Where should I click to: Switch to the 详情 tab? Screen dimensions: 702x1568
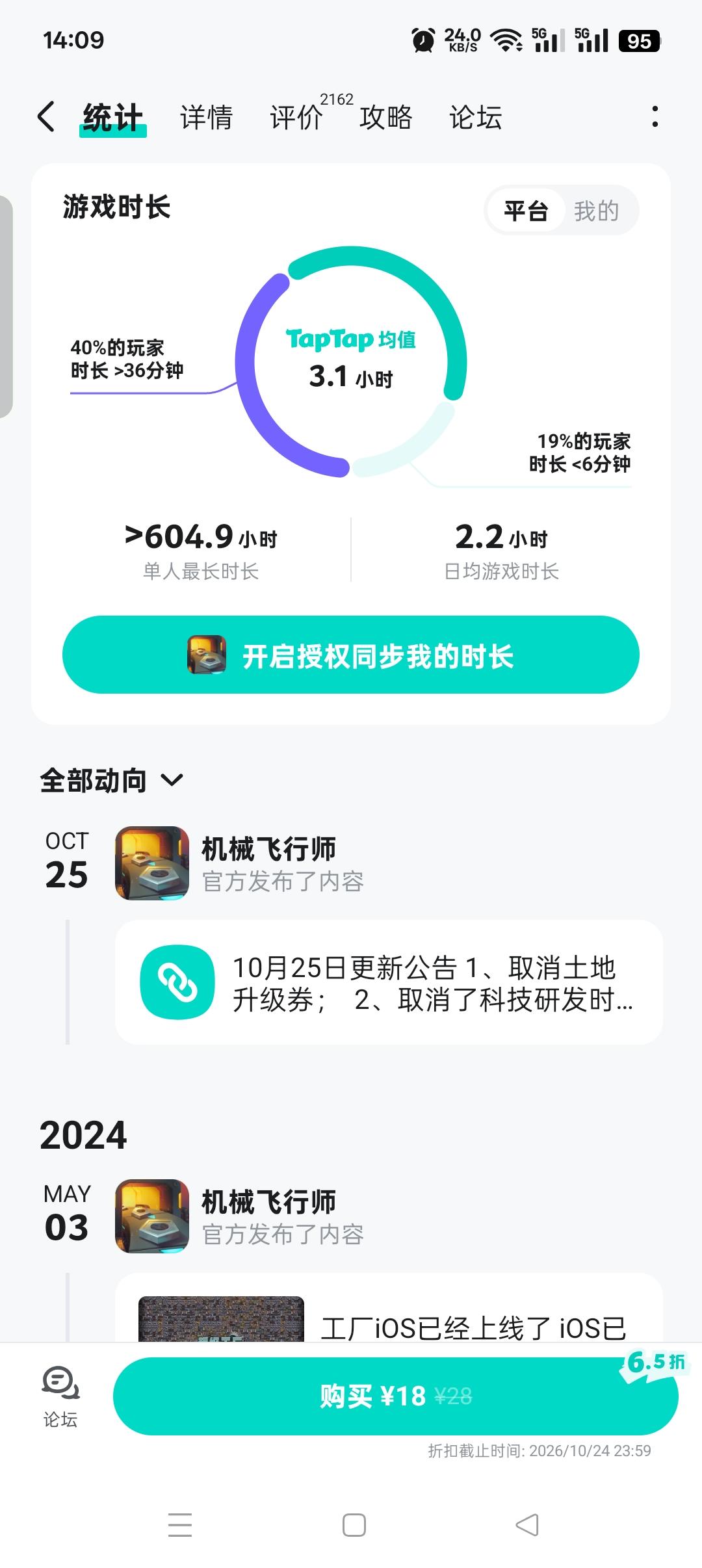click(x=206, y=118)
